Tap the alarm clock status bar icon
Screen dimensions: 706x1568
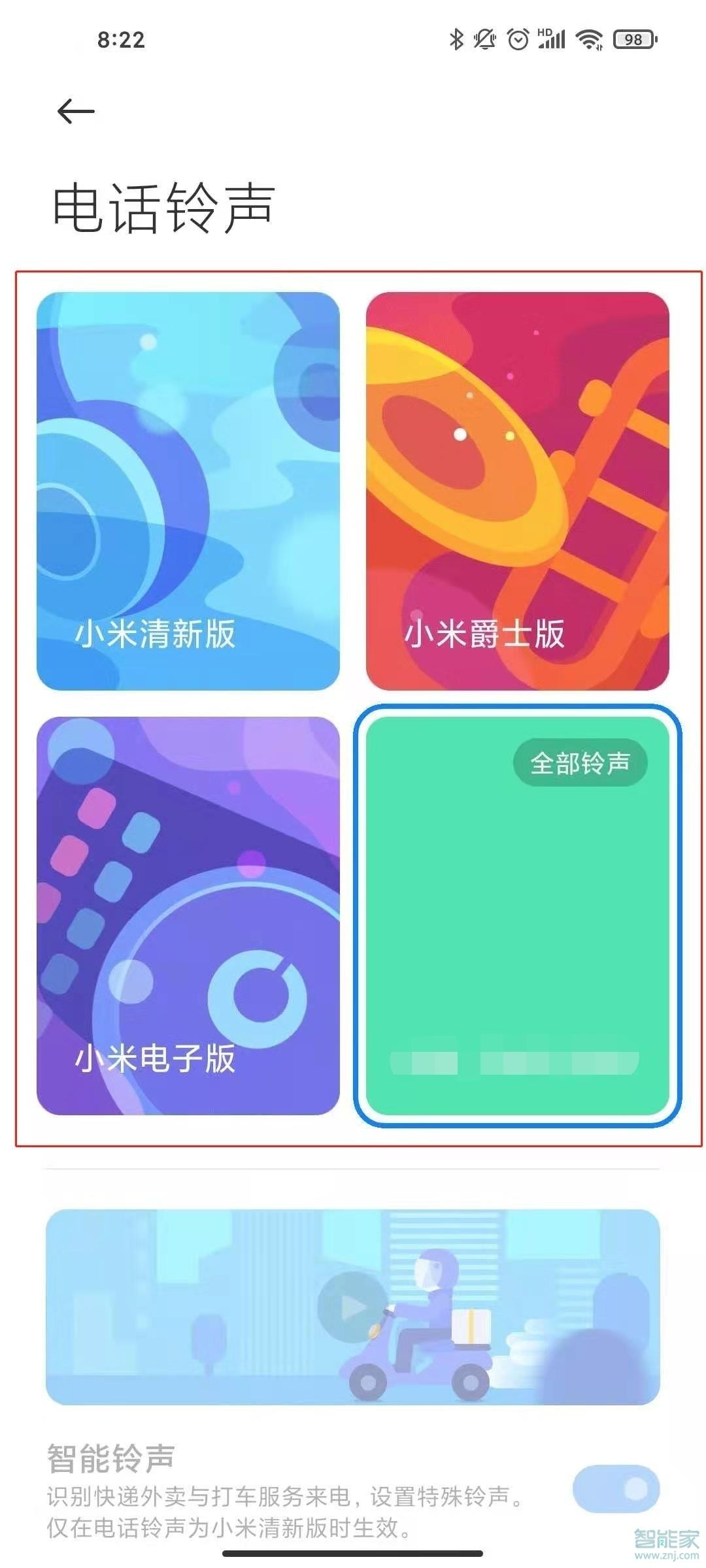[516, 39]
